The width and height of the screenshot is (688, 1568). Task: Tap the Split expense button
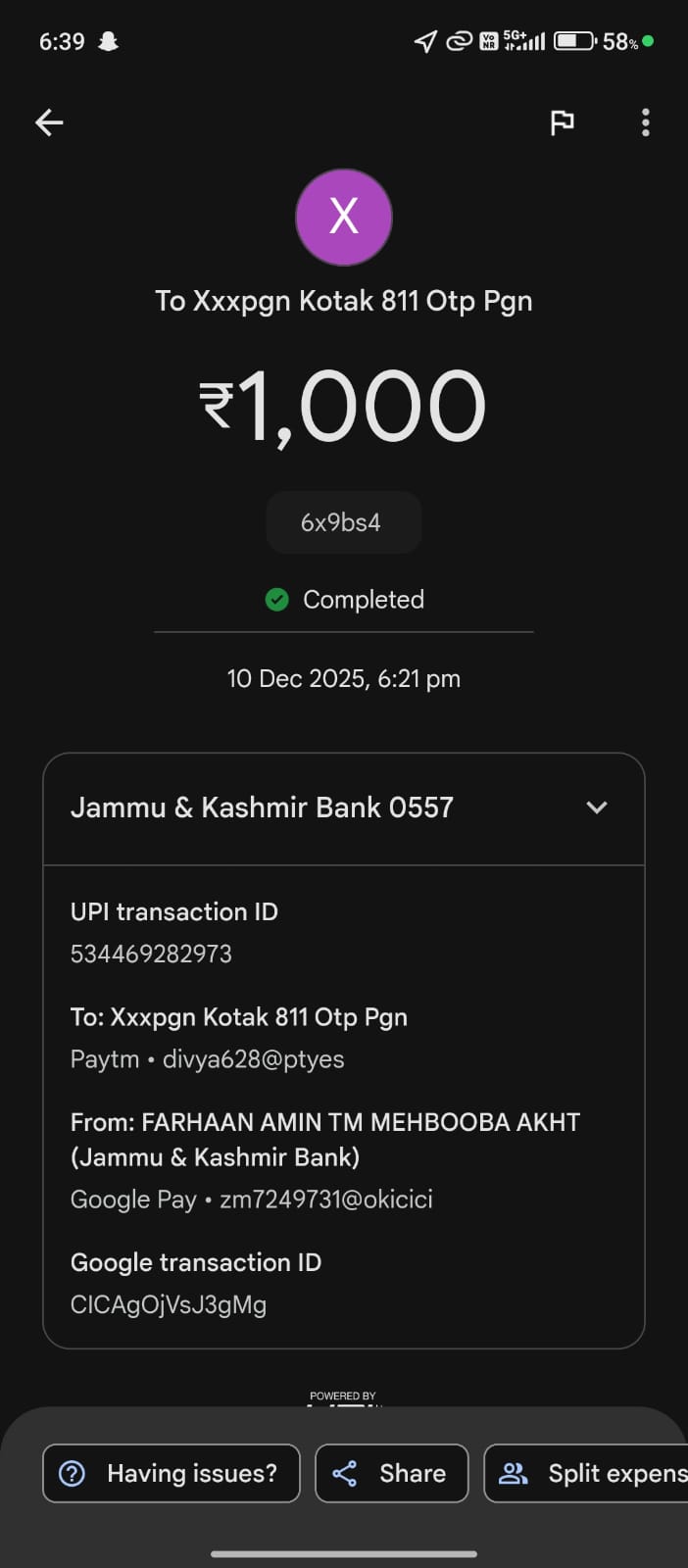(x=588, y=1473)
